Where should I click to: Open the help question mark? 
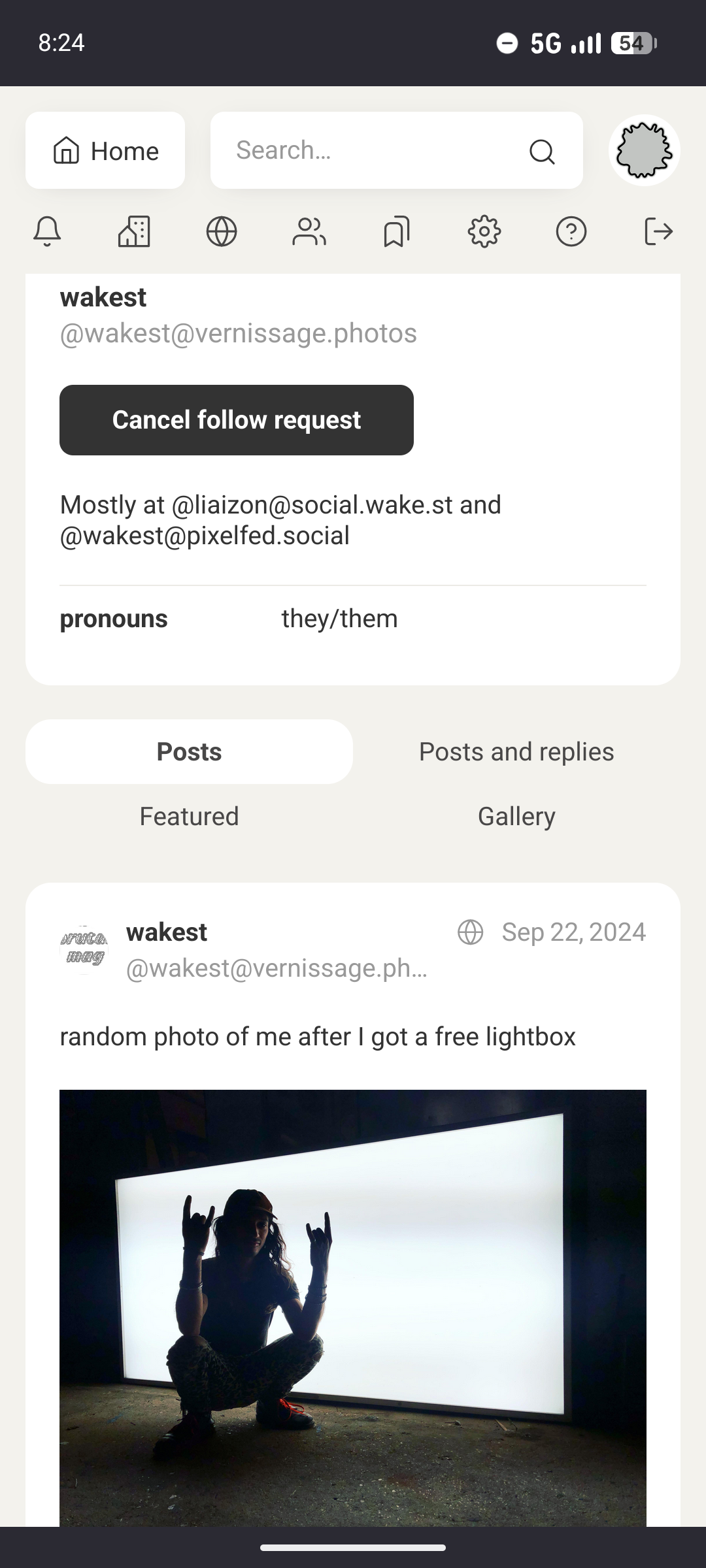[571, 231]
